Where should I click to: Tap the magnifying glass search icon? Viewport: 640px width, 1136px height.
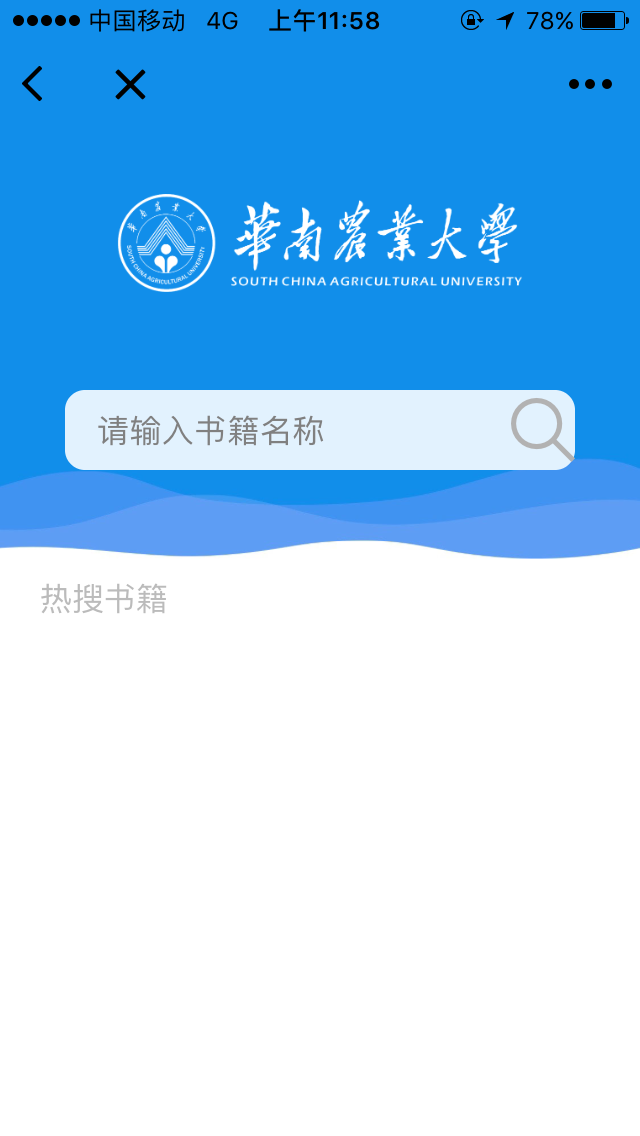tap(541, 430)
